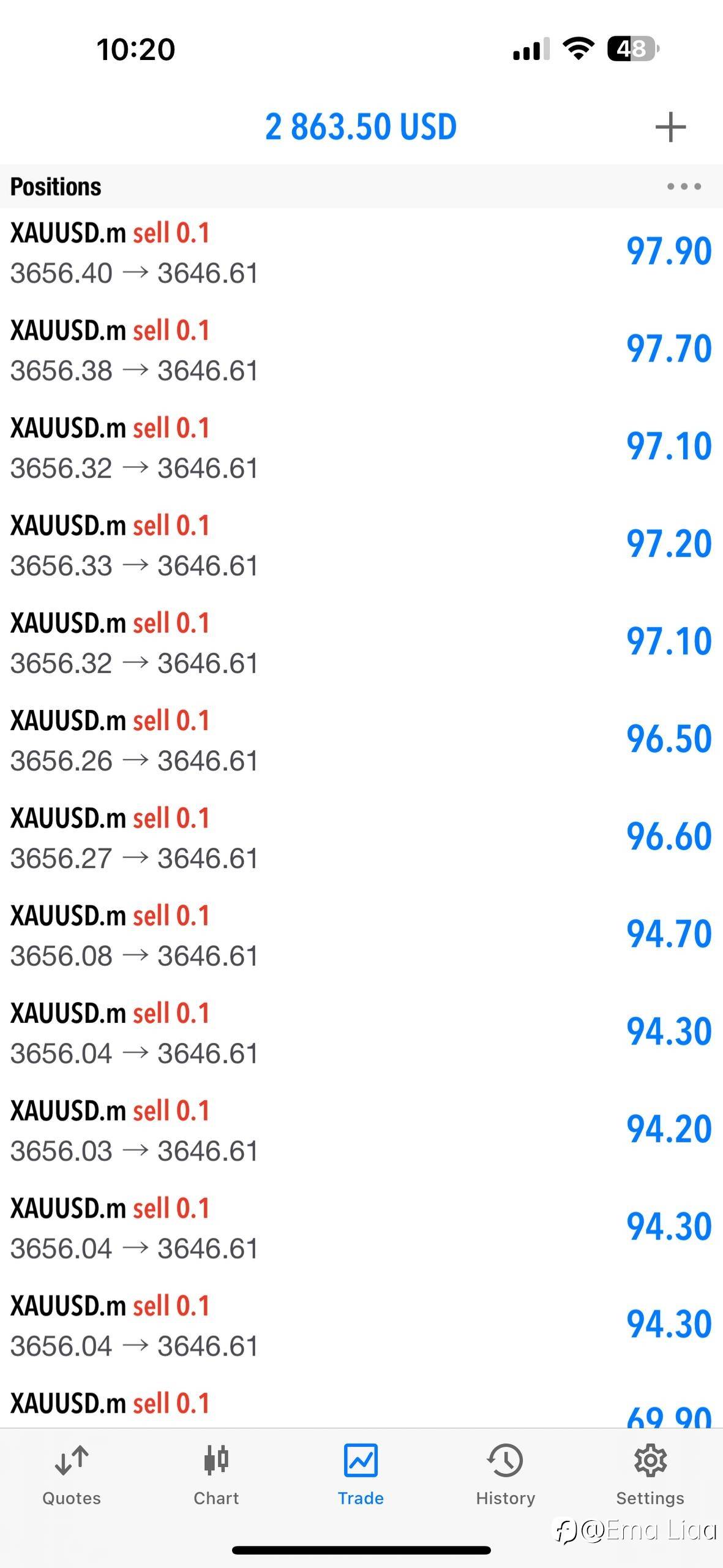Select the position opened at 3656.33

[x=361, y=545]
